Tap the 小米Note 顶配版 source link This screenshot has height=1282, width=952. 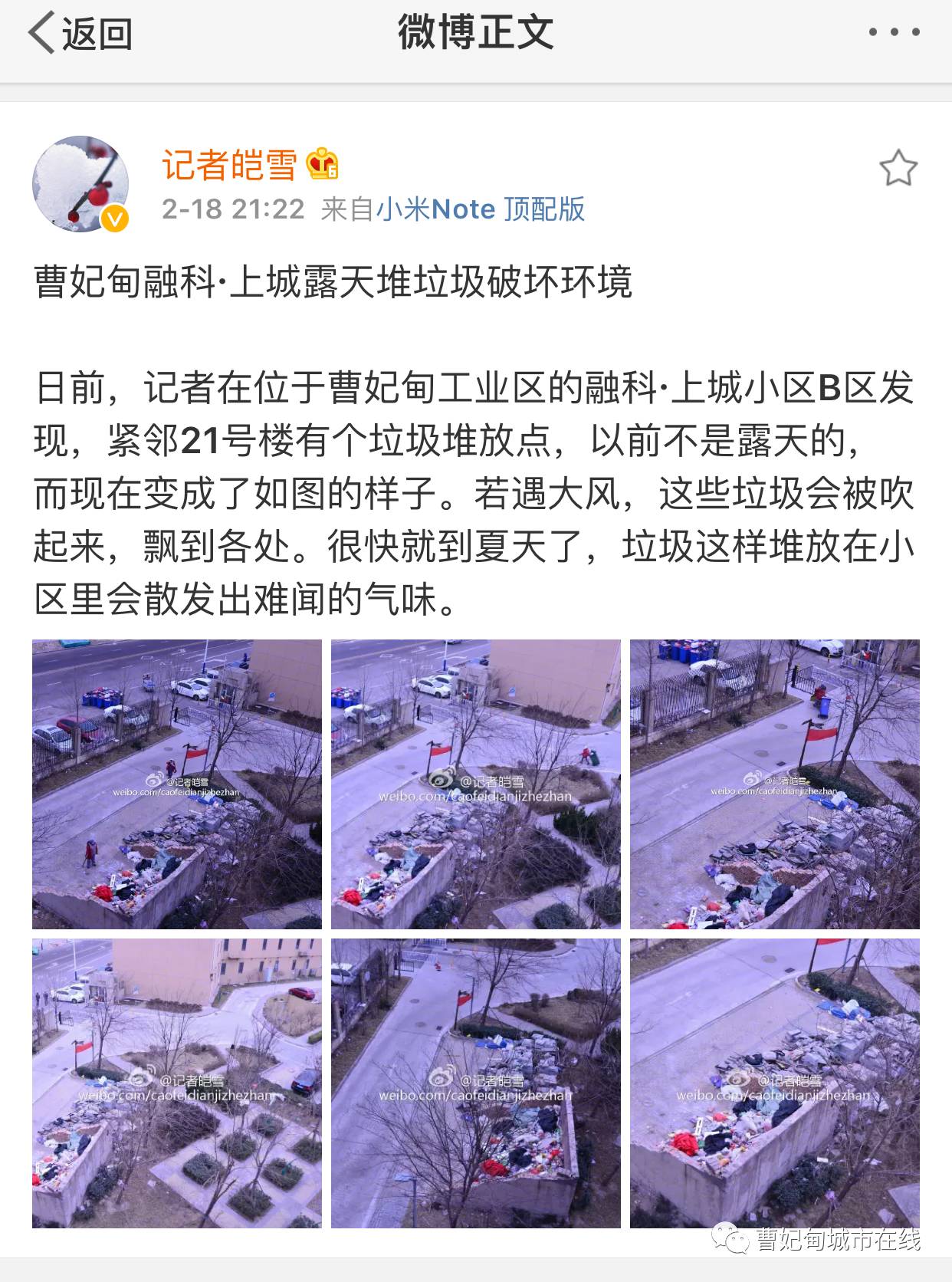click(x=480, y=209)
